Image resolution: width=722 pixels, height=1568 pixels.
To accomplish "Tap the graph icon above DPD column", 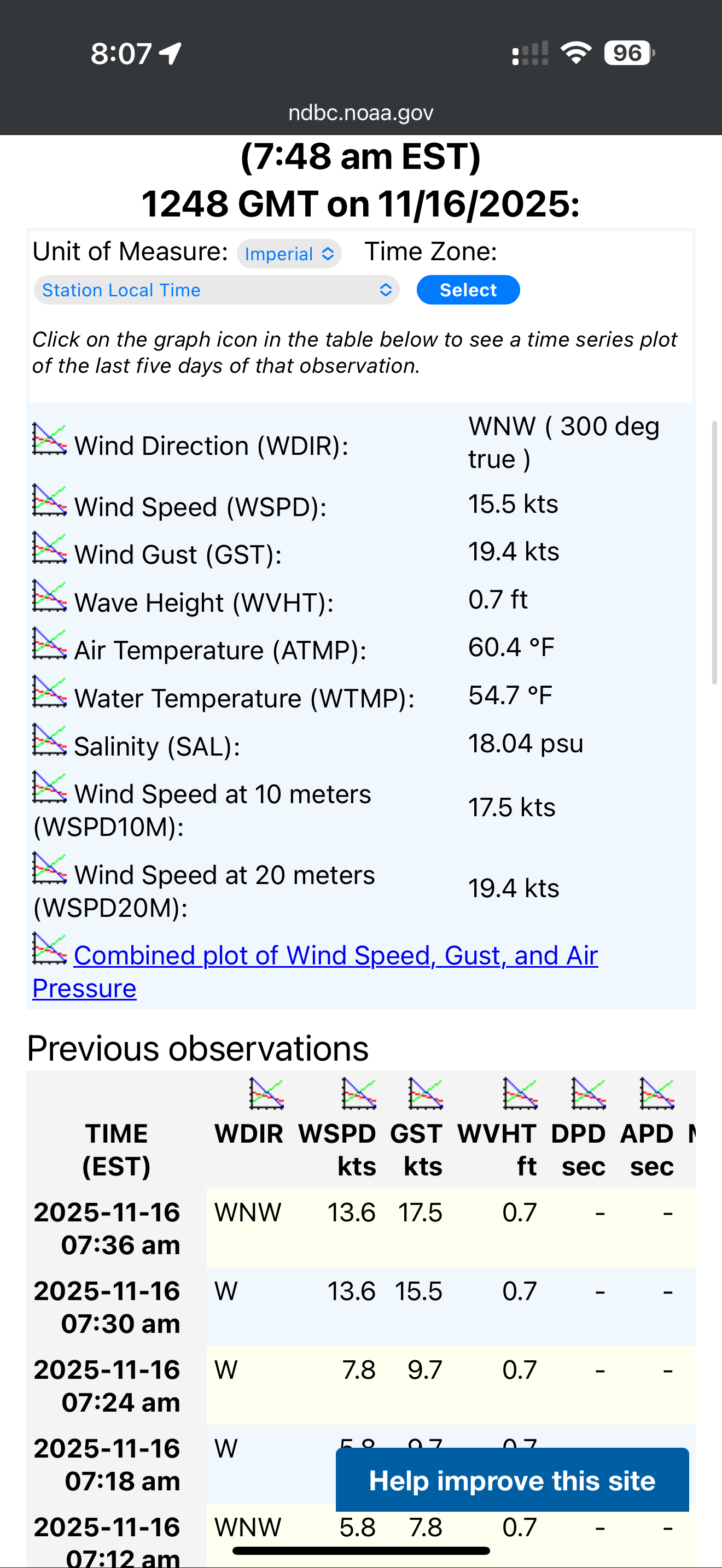I will click(588, 1093).
